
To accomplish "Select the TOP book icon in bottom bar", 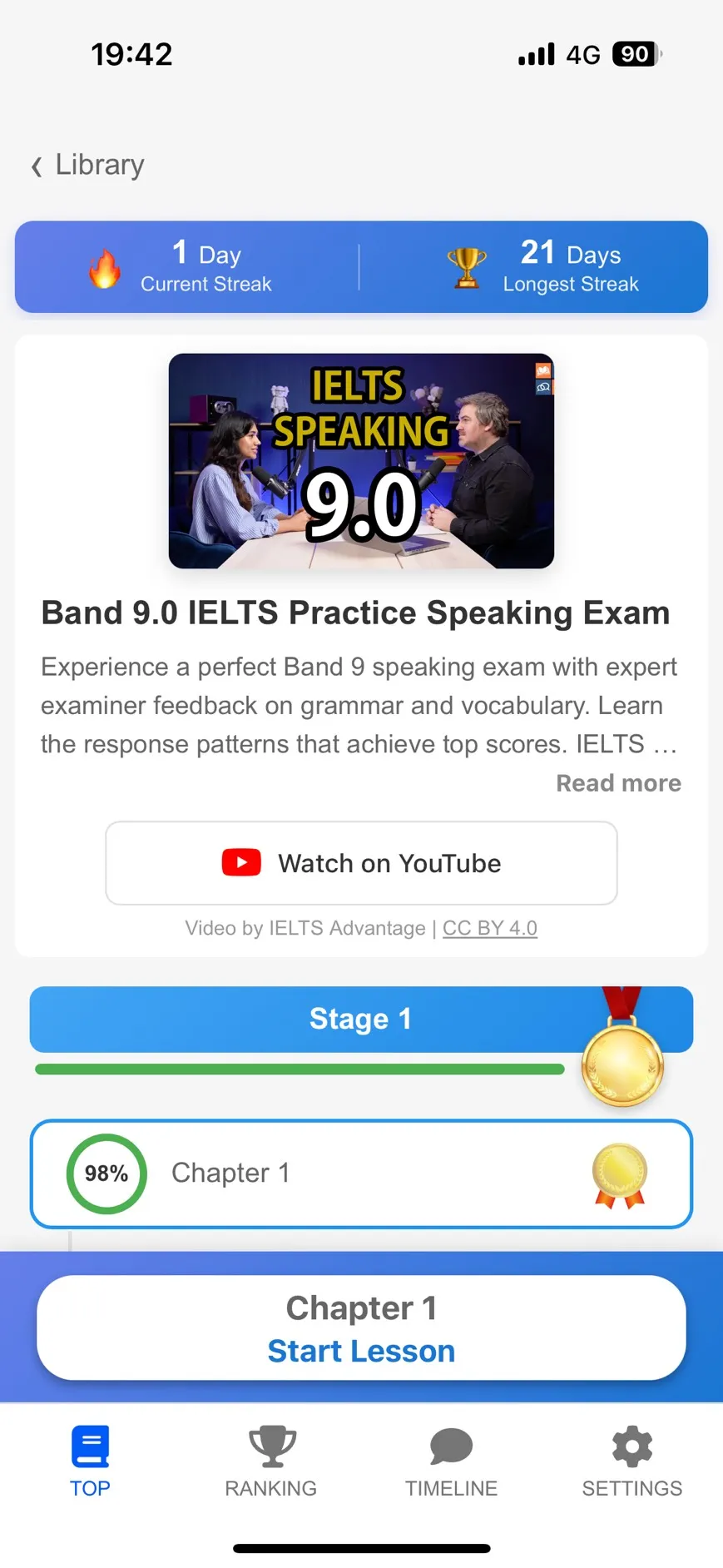I will (x=90, y=1450).
